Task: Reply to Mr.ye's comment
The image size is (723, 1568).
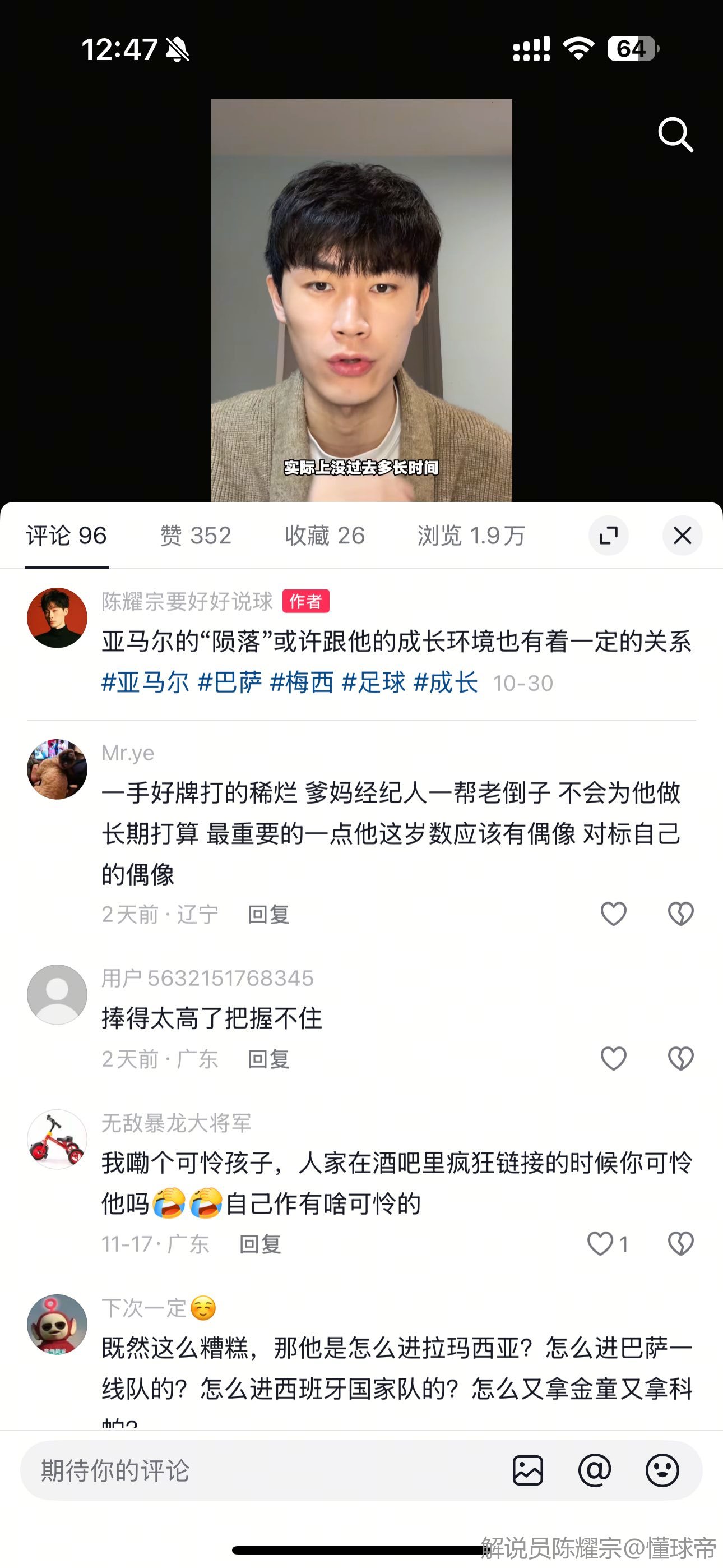Action: [x=268, y=914]
